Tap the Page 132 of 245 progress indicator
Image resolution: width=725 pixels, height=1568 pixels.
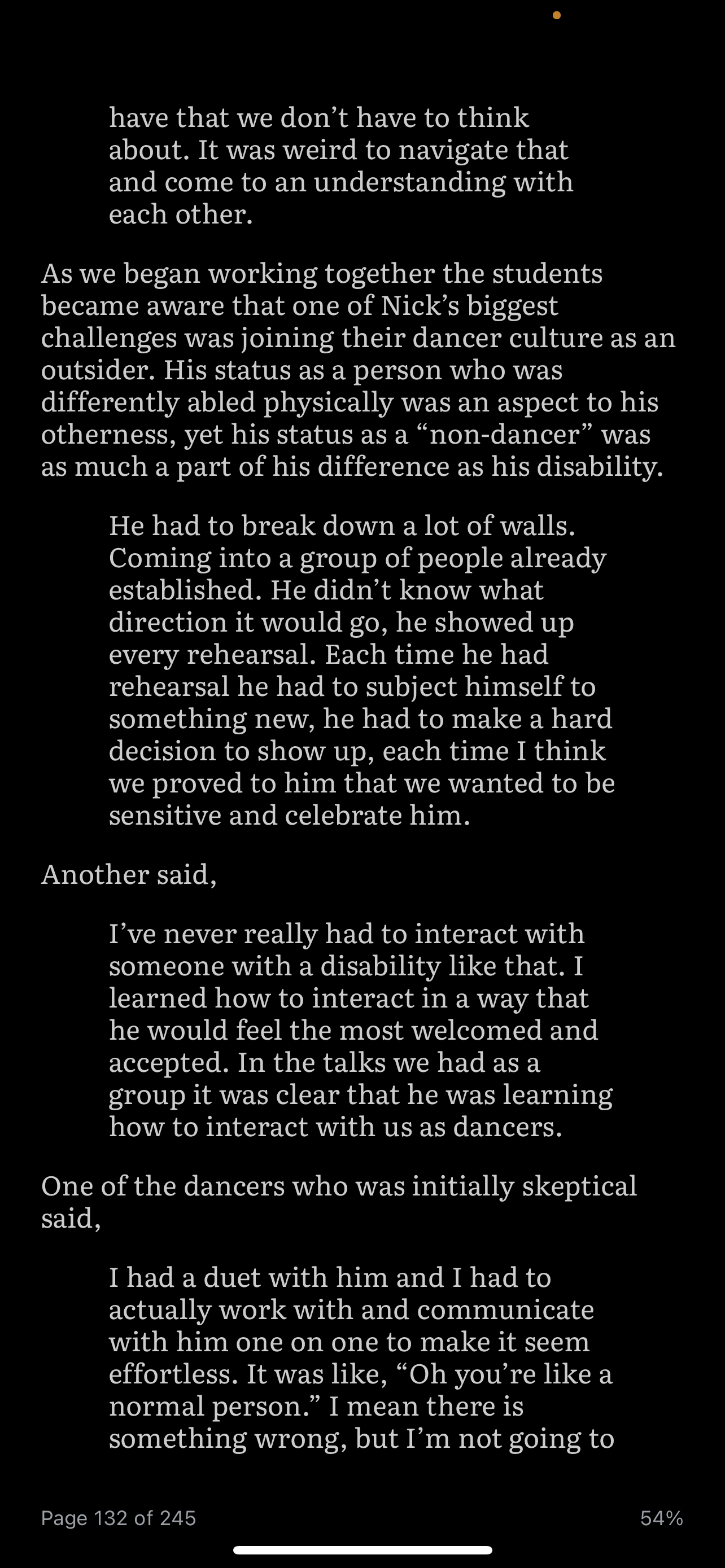119,1518
